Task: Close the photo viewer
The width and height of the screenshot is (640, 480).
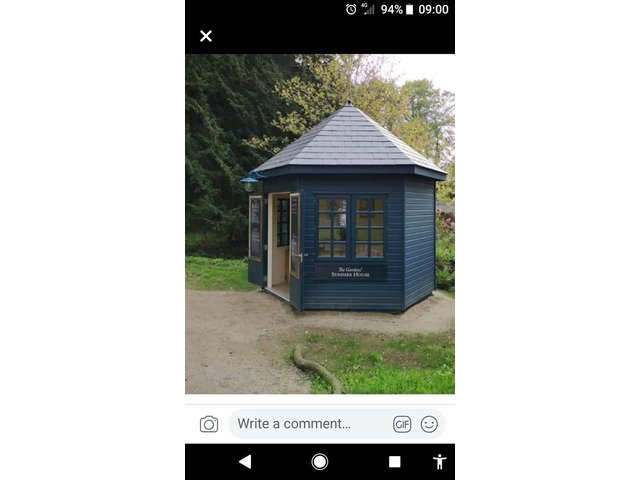Action: pos(206,36)
